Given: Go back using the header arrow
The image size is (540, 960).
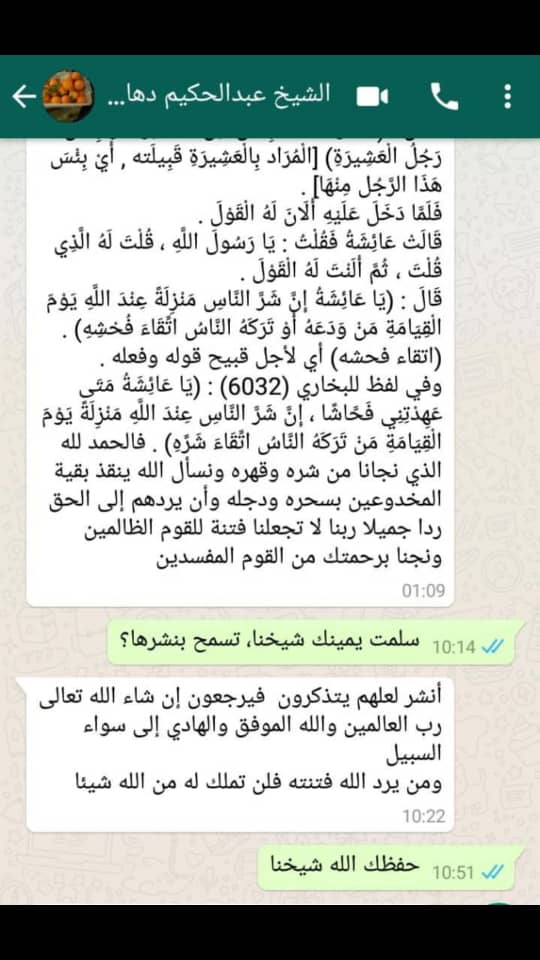Looking at the screenshot, I should (x=23, y=97).
